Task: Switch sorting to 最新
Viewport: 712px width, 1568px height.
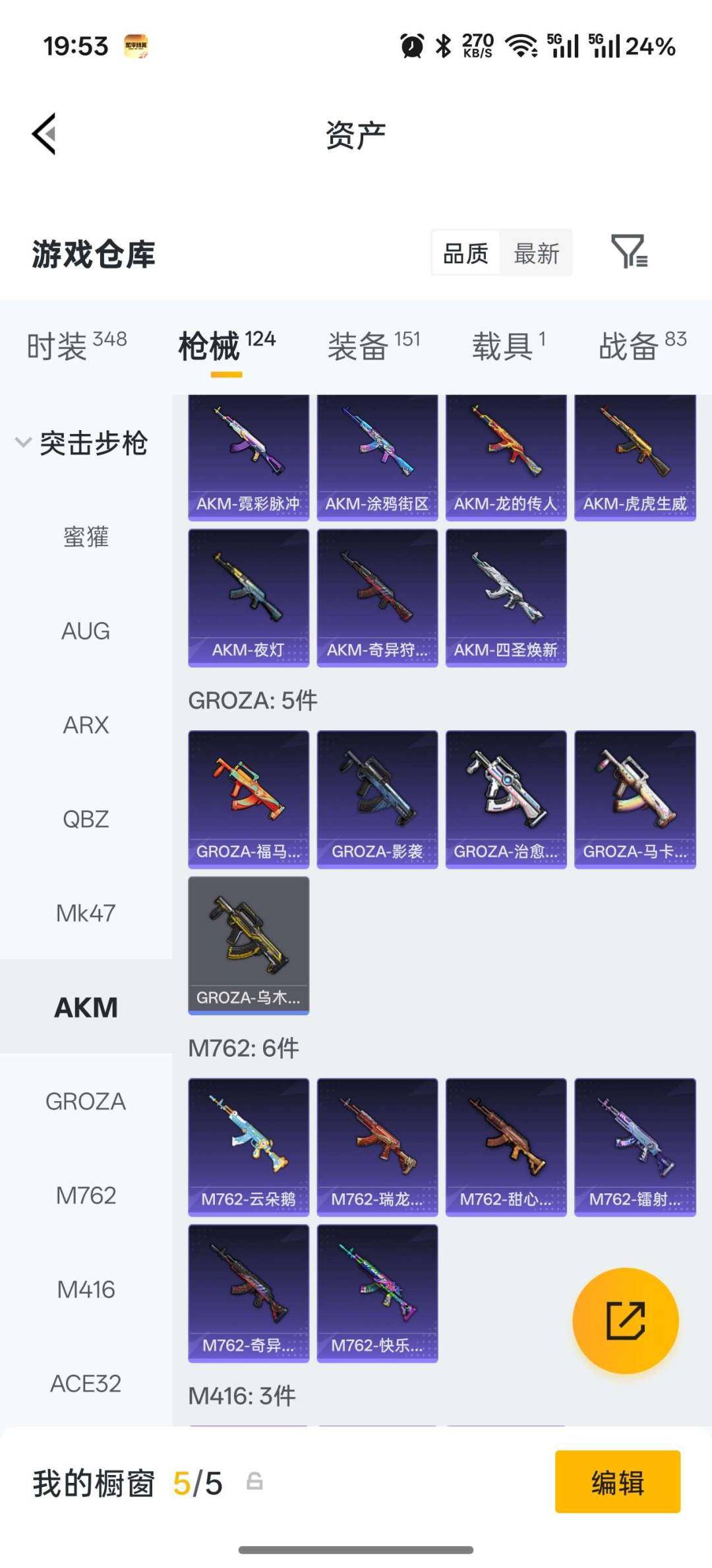Action: coord(535,252)
